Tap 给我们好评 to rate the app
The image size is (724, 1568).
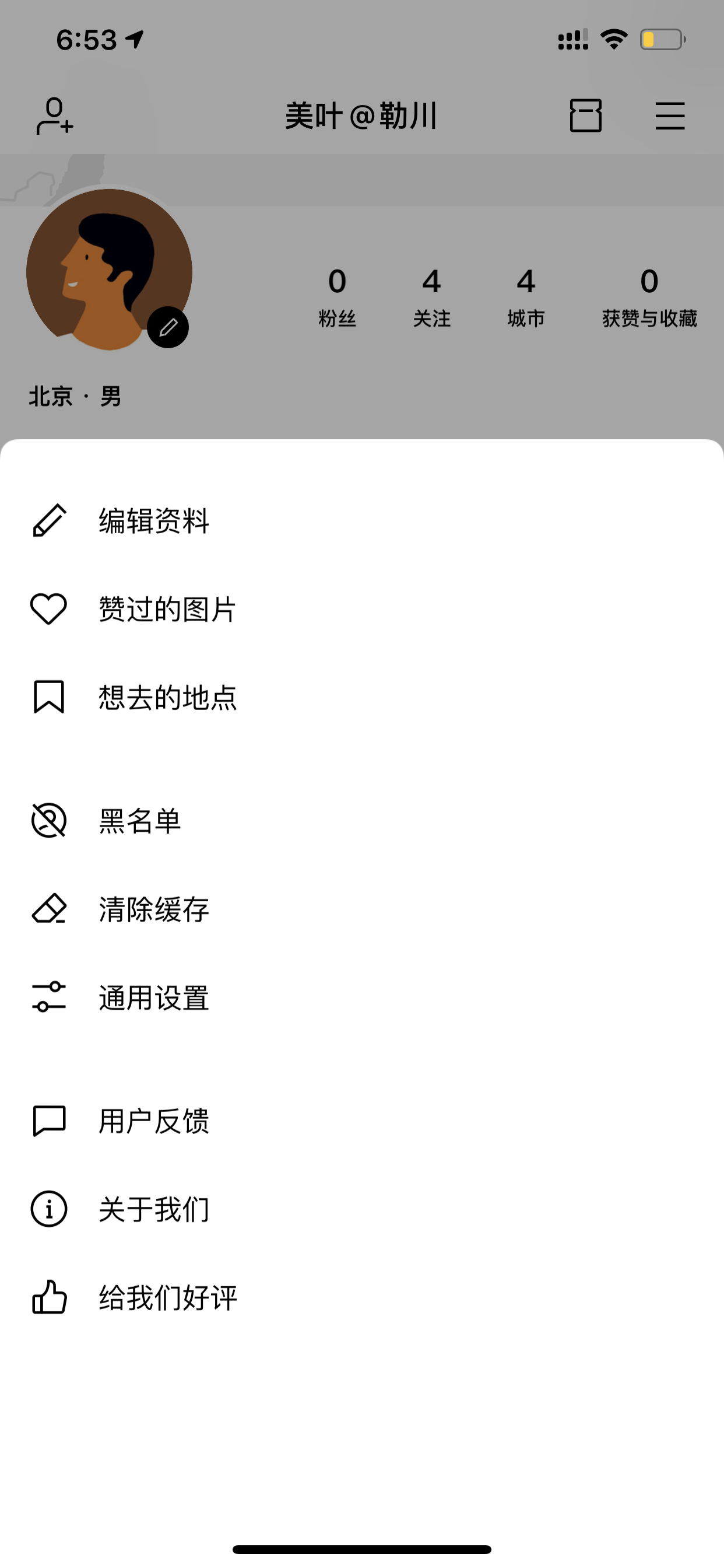(x=362, y=1297)
